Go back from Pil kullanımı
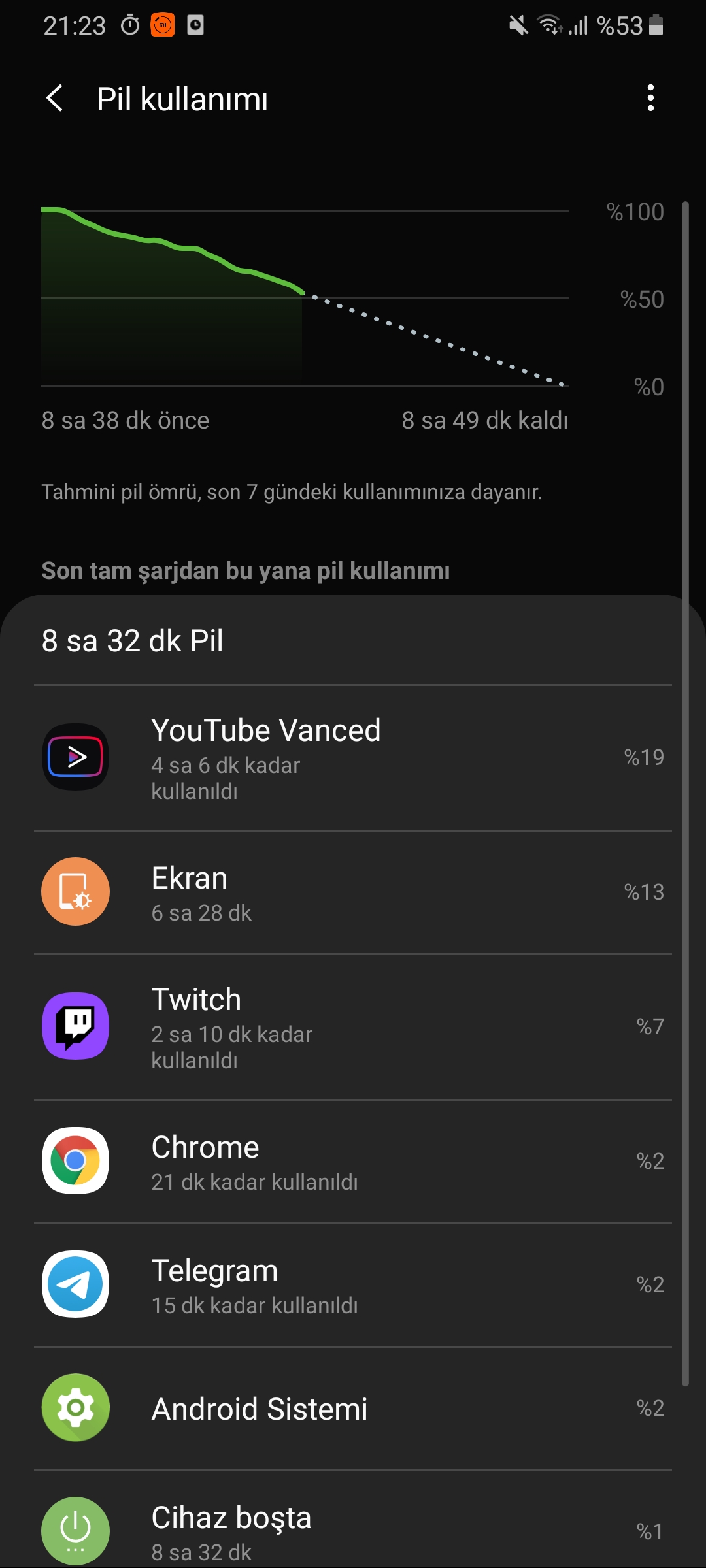 point(55,99)
